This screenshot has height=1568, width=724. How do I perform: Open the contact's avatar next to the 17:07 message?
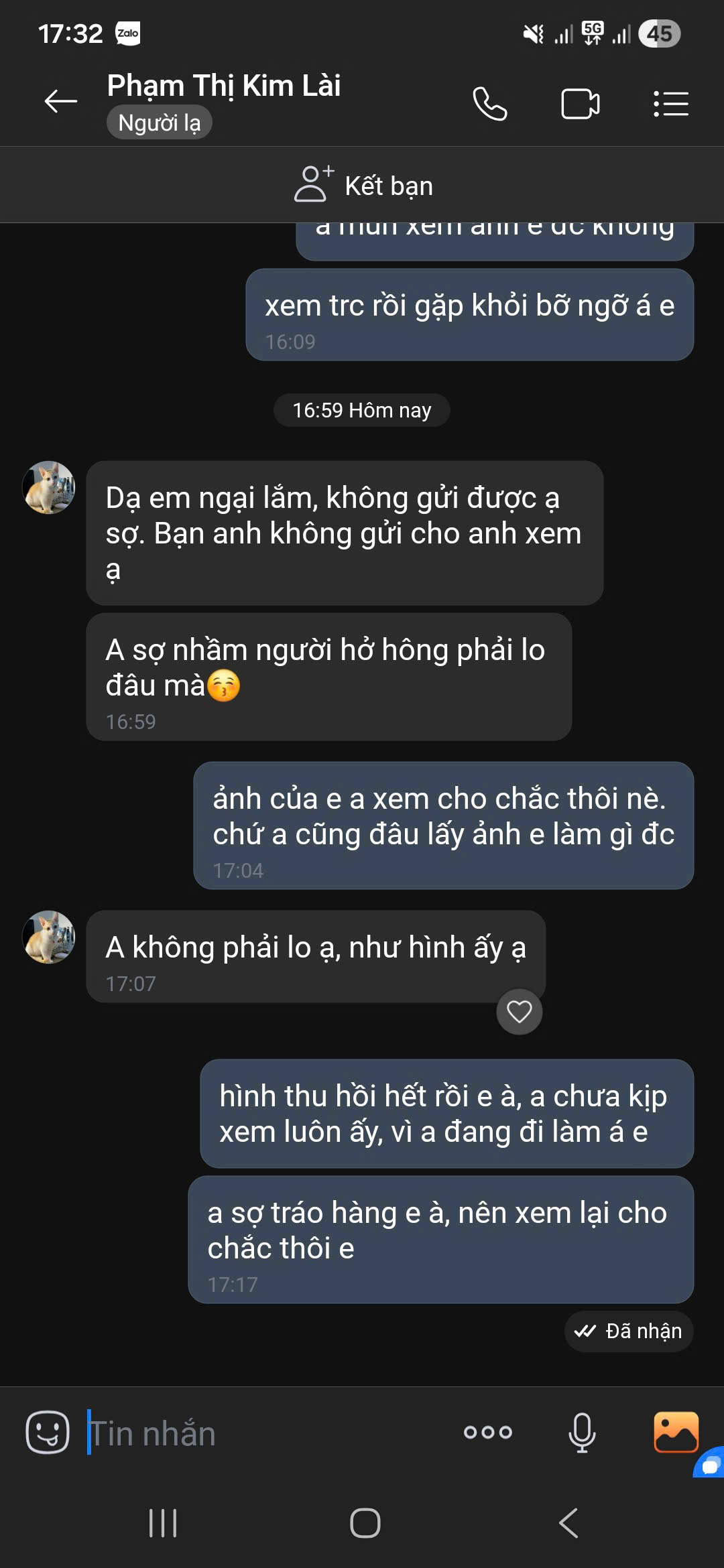coord(49,937)
